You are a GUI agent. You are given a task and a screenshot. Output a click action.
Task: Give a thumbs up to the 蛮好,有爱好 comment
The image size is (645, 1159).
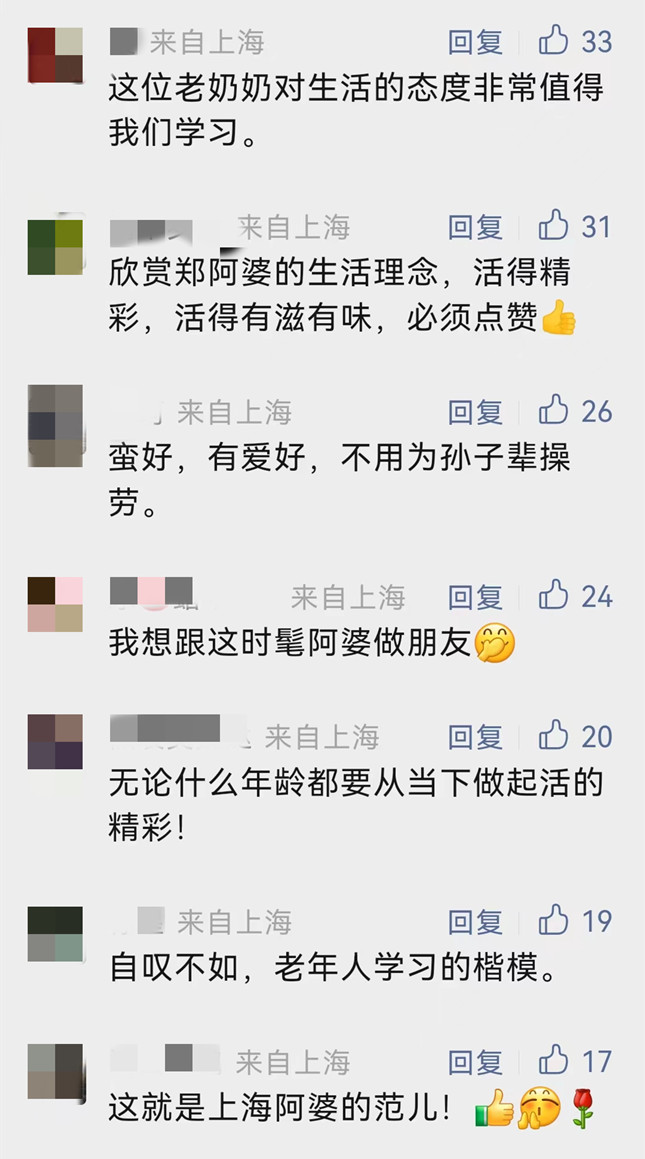click(x=554, y=410)
